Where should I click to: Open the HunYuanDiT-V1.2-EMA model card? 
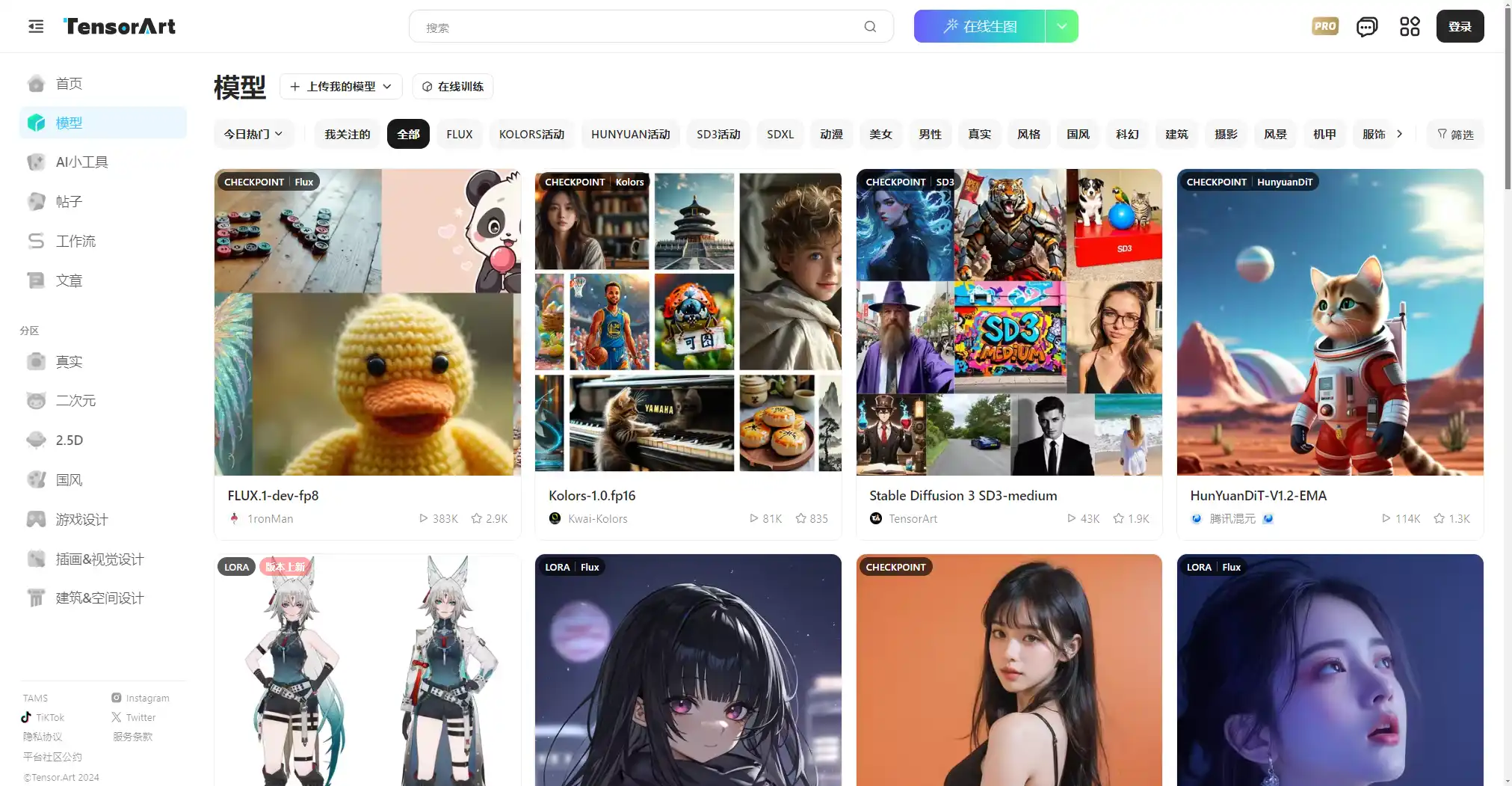(x=1329, y=323)
